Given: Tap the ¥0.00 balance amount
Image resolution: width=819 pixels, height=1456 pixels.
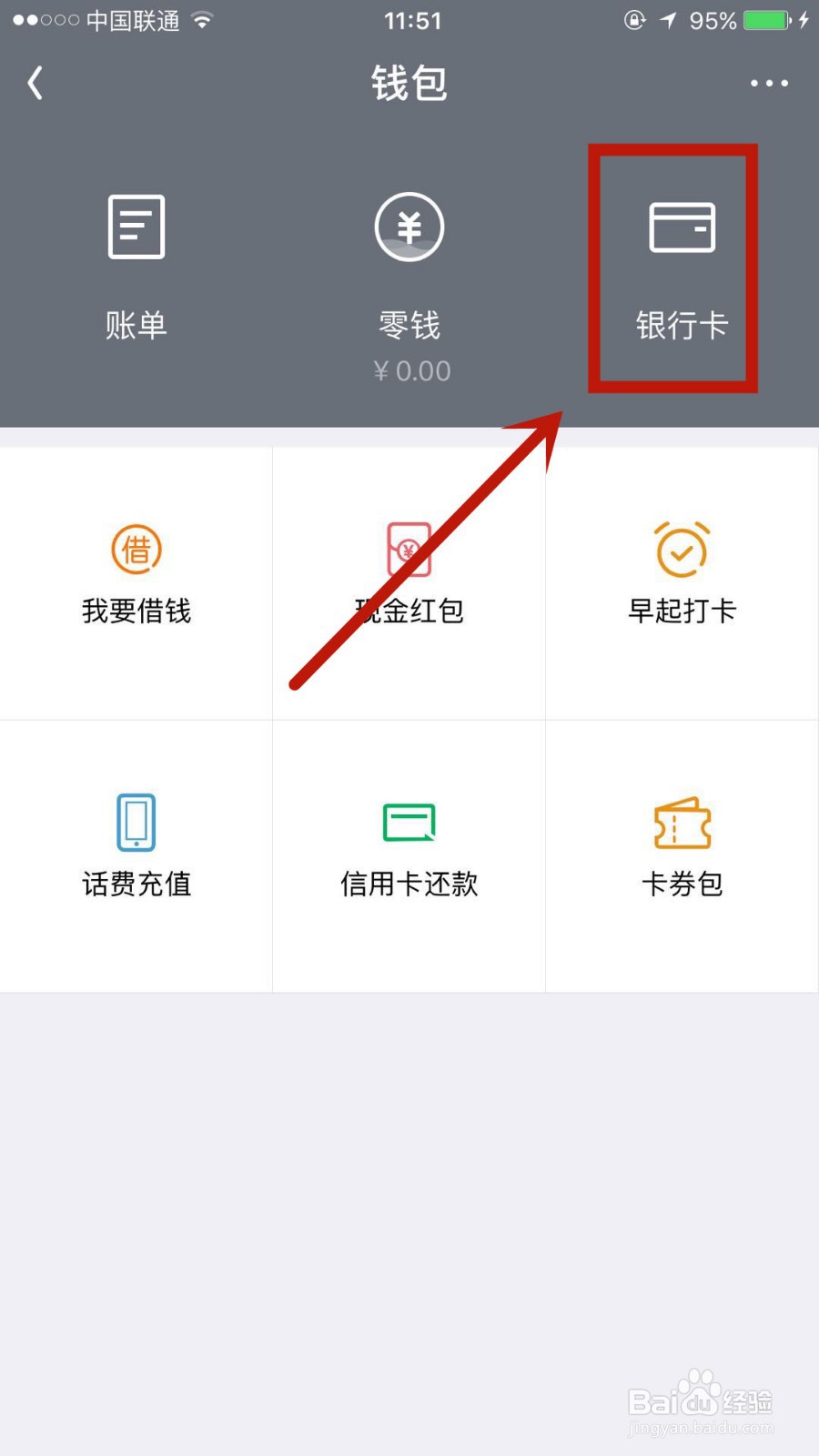Looking at the screenshot, I should point(411,370).
